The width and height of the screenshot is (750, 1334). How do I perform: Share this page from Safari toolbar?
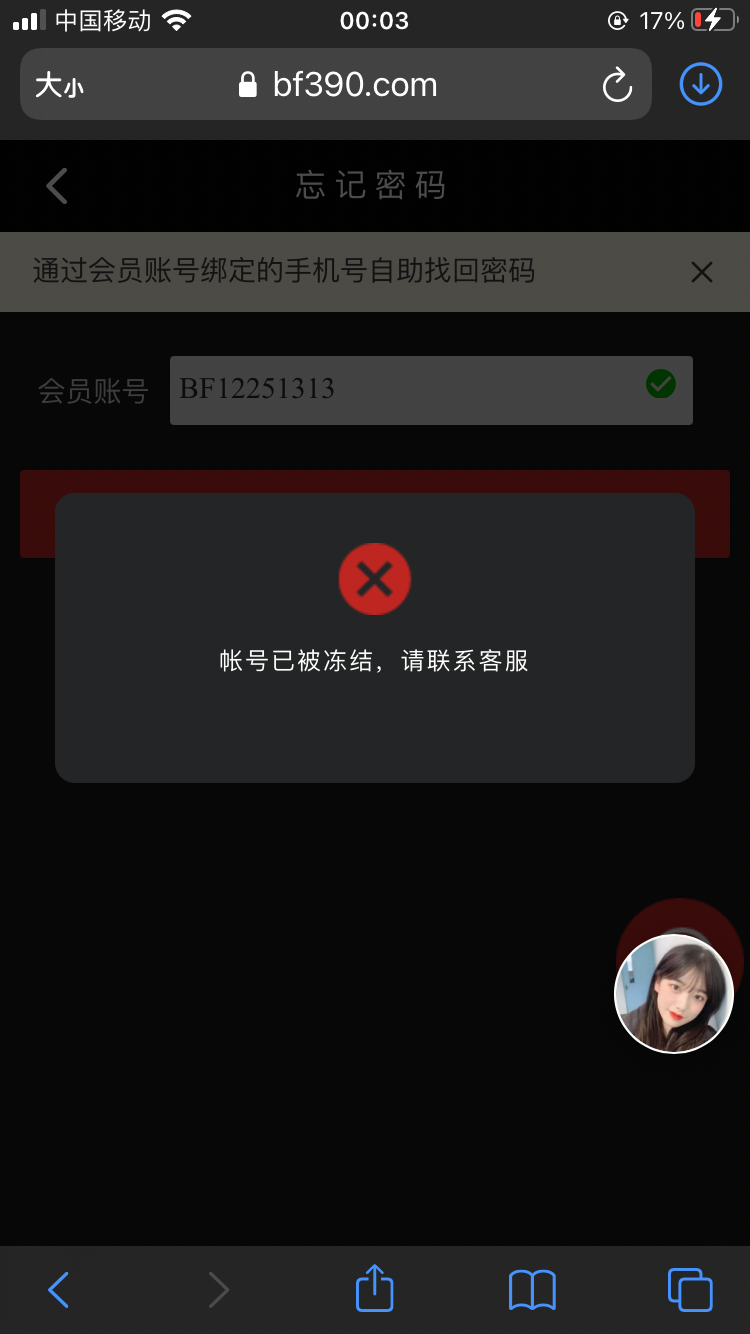click(x=375, y=1288)
